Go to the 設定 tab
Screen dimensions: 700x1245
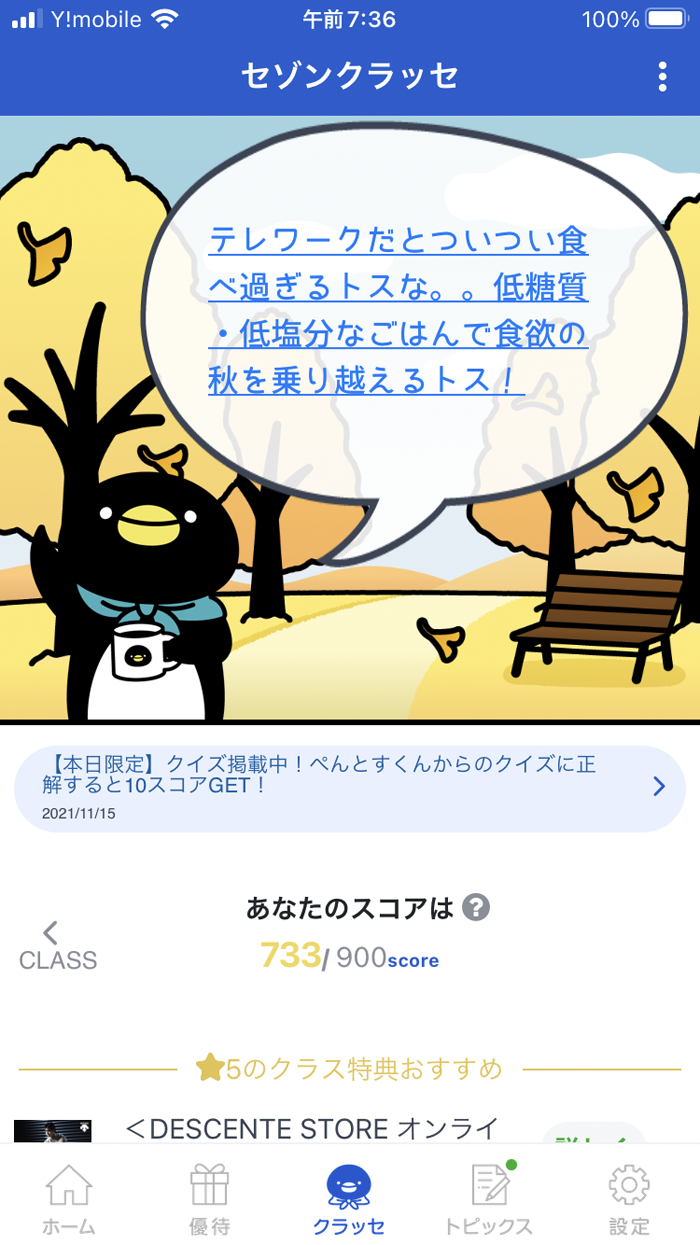click(629, 1199)
